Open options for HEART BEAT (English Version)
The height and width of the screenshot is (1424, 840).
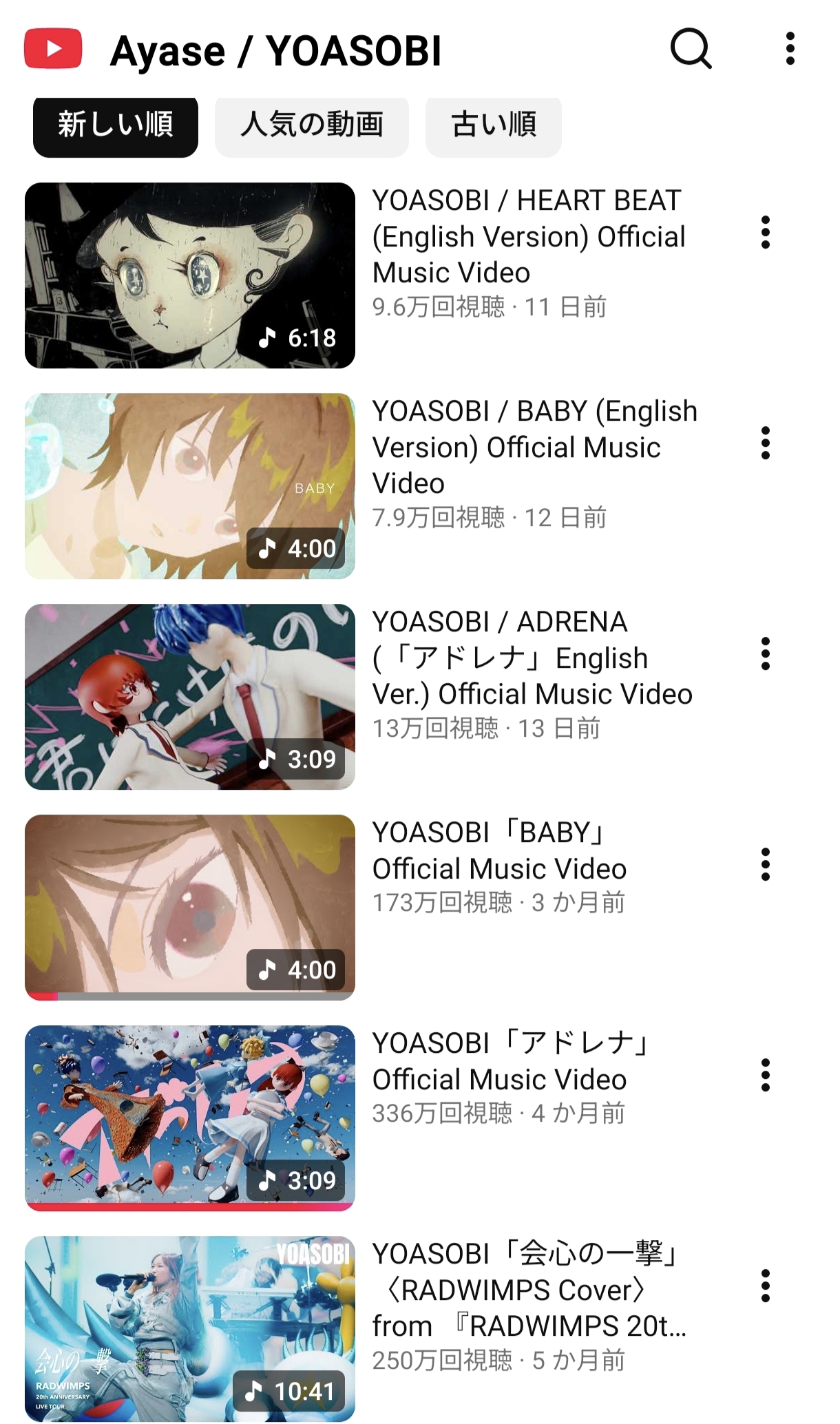[765, 232]
